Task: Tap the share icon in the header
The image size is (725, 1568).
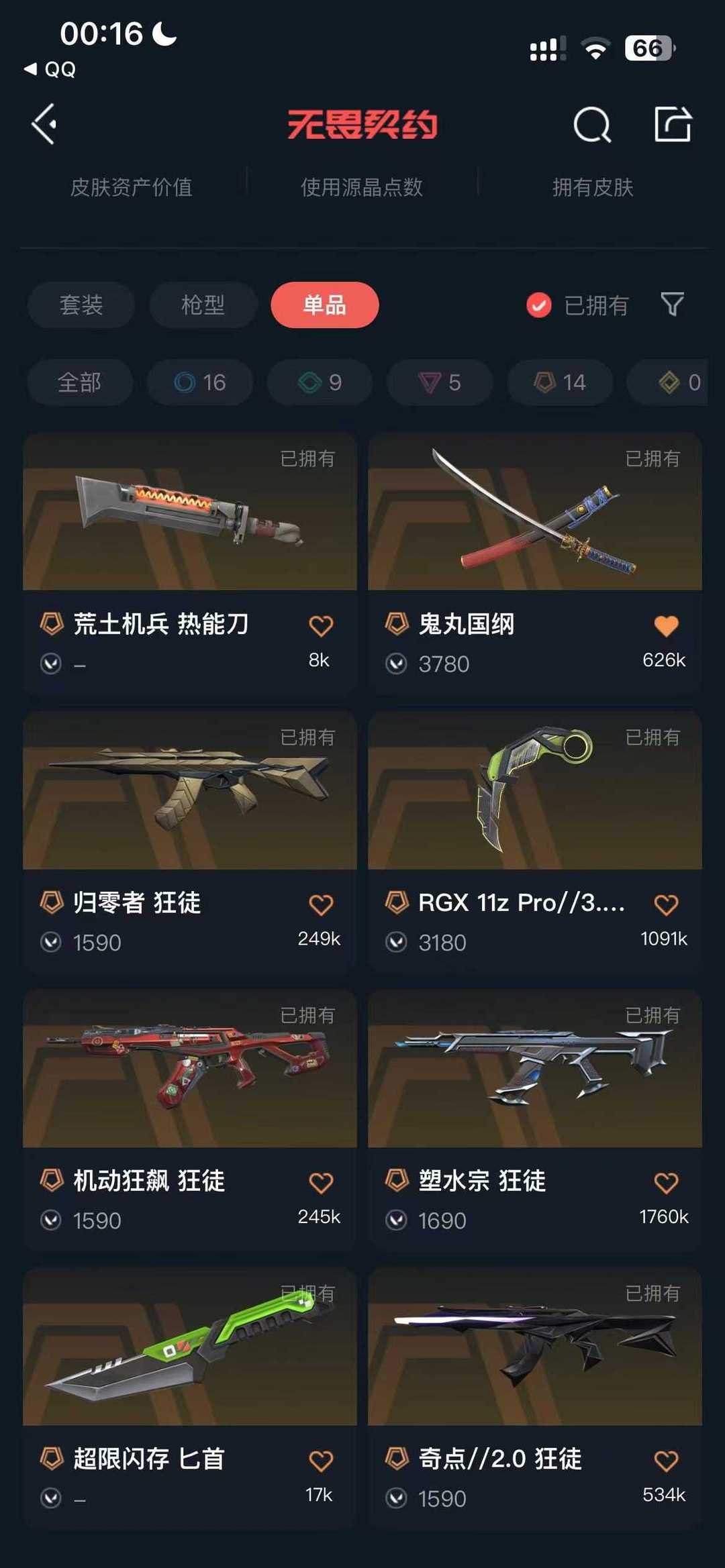Action: tap(673, 124)
